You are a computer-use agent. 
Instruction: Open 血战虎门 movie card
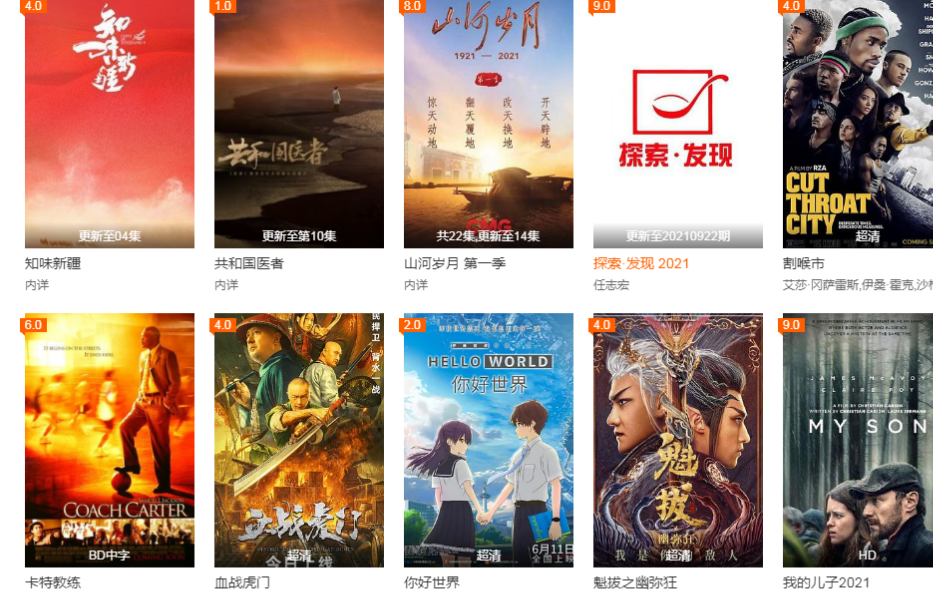click(298, 440)
